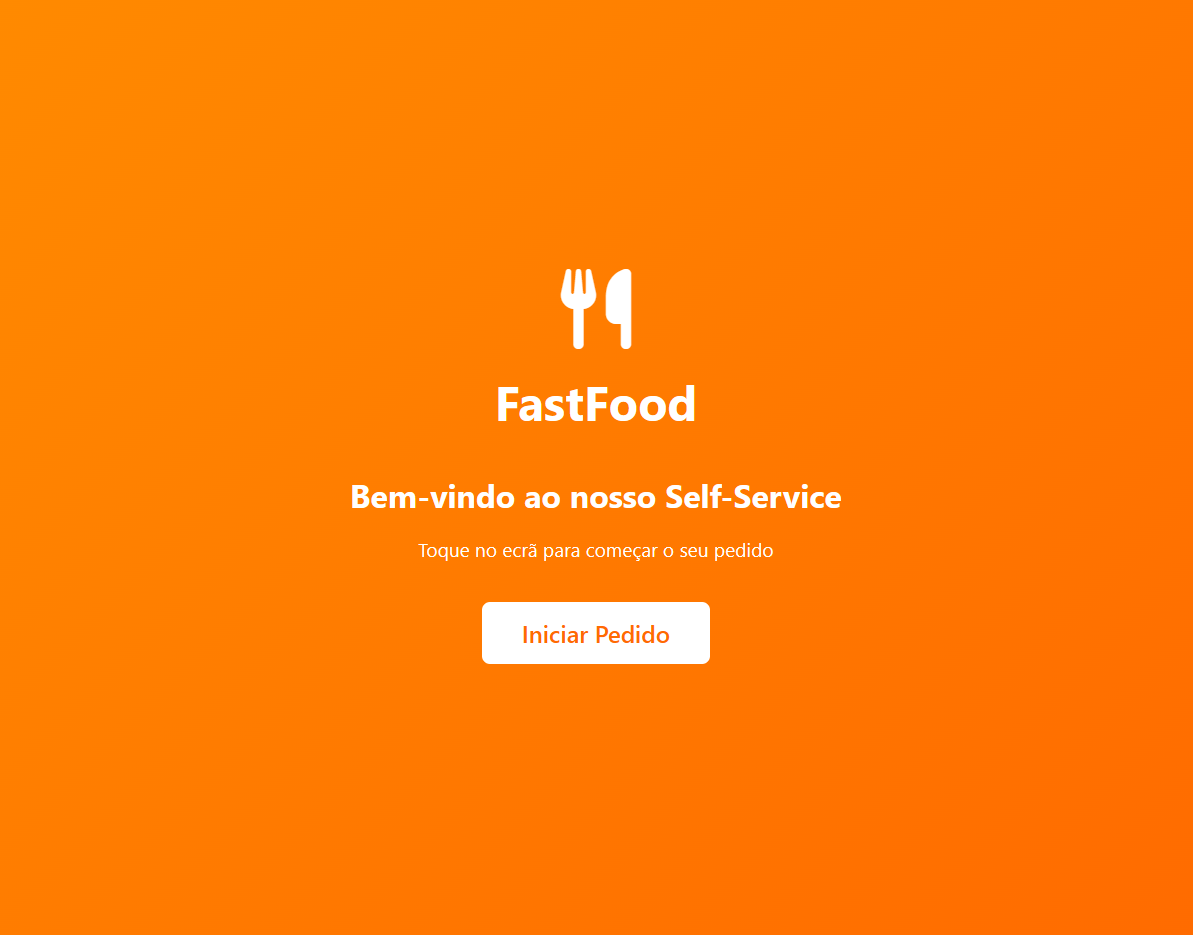The image size is (1193, 935).
Task: Tap the Iniciar Pedido button
Action: tap(596, 633)
